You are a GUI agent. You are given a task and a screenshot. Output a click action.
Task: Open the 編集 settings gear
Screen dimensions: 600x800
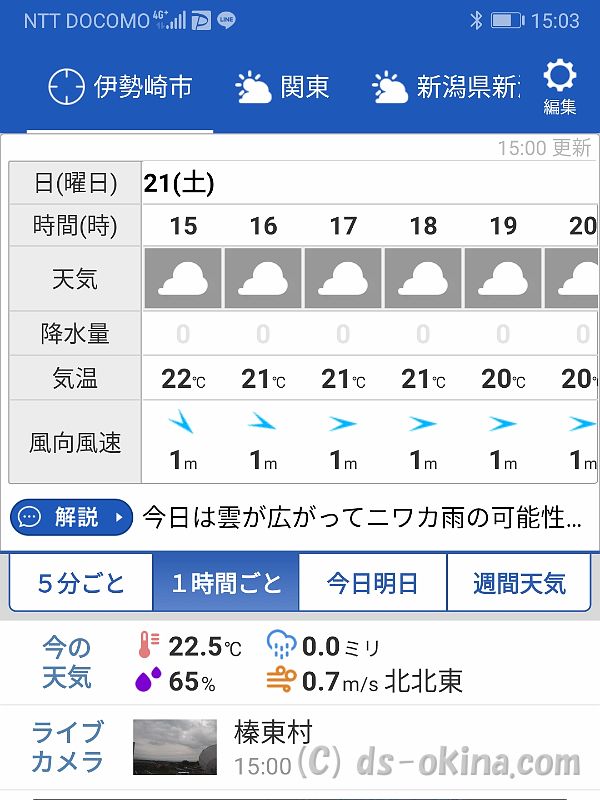point(559,87)
